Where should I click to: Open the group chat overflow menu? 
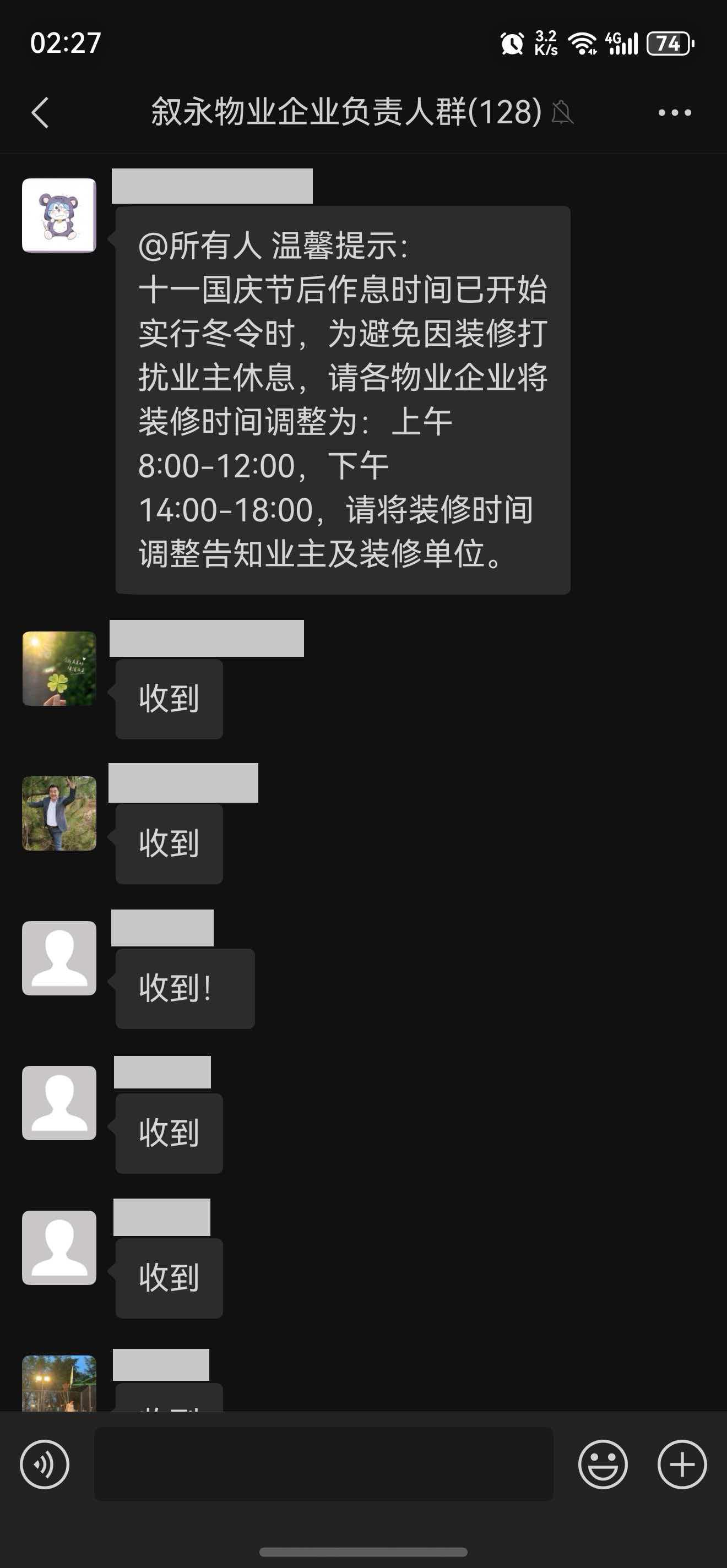click(674, 113)
